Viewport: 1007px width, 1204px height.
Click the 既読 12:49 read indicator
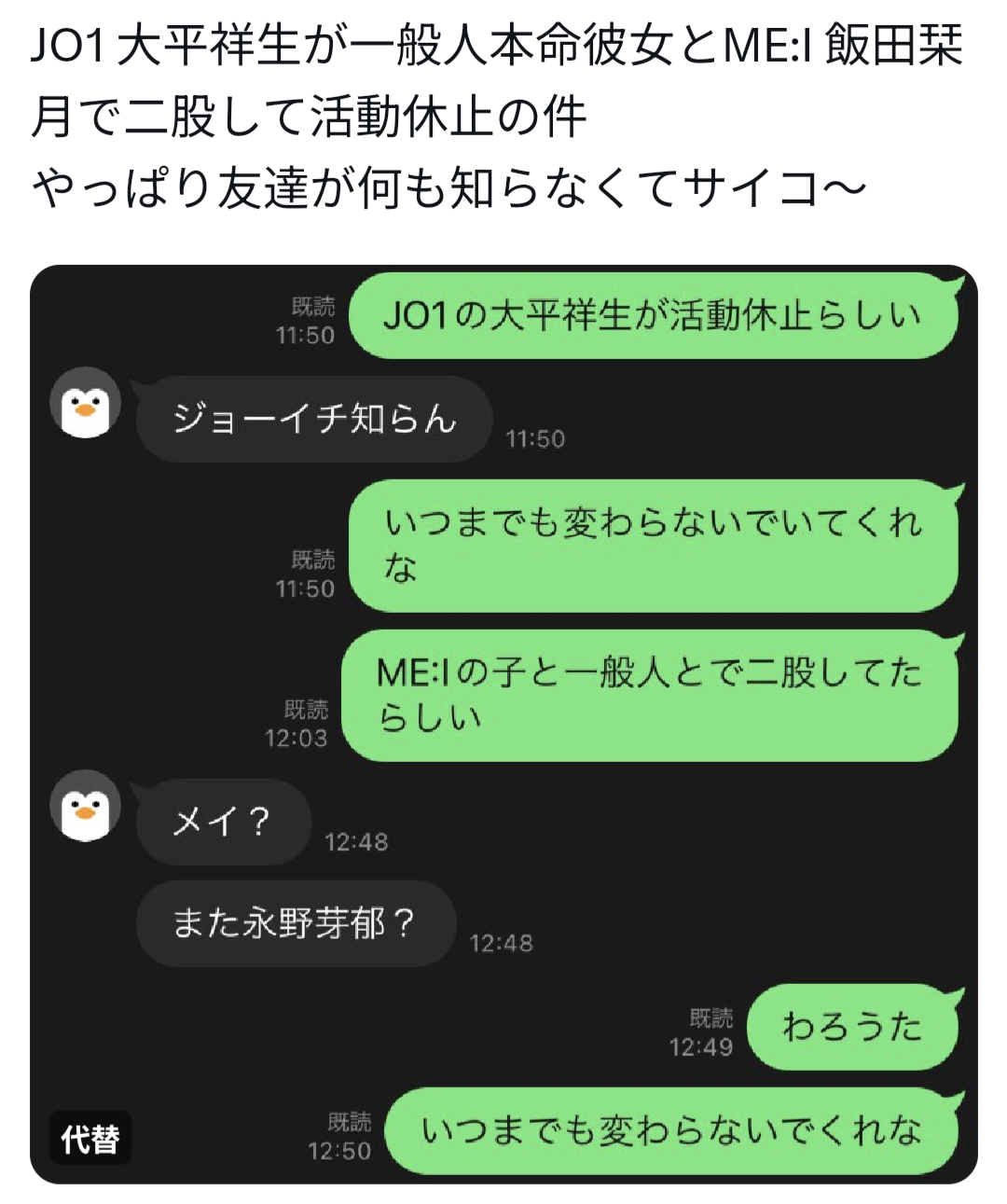(x=711, y=1026)
